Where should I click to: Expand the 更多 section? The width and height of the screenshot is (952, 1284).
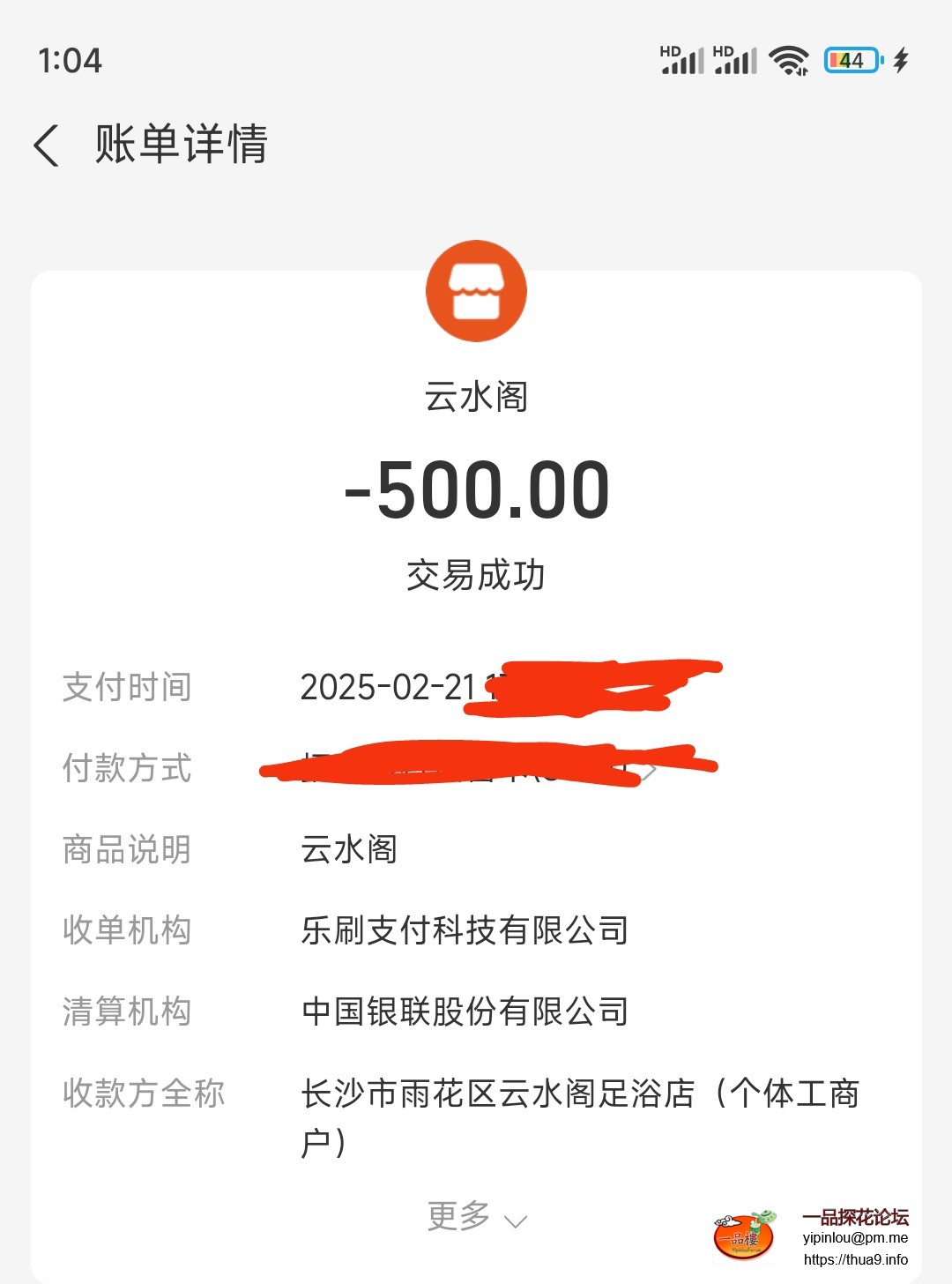(476, 1217)
